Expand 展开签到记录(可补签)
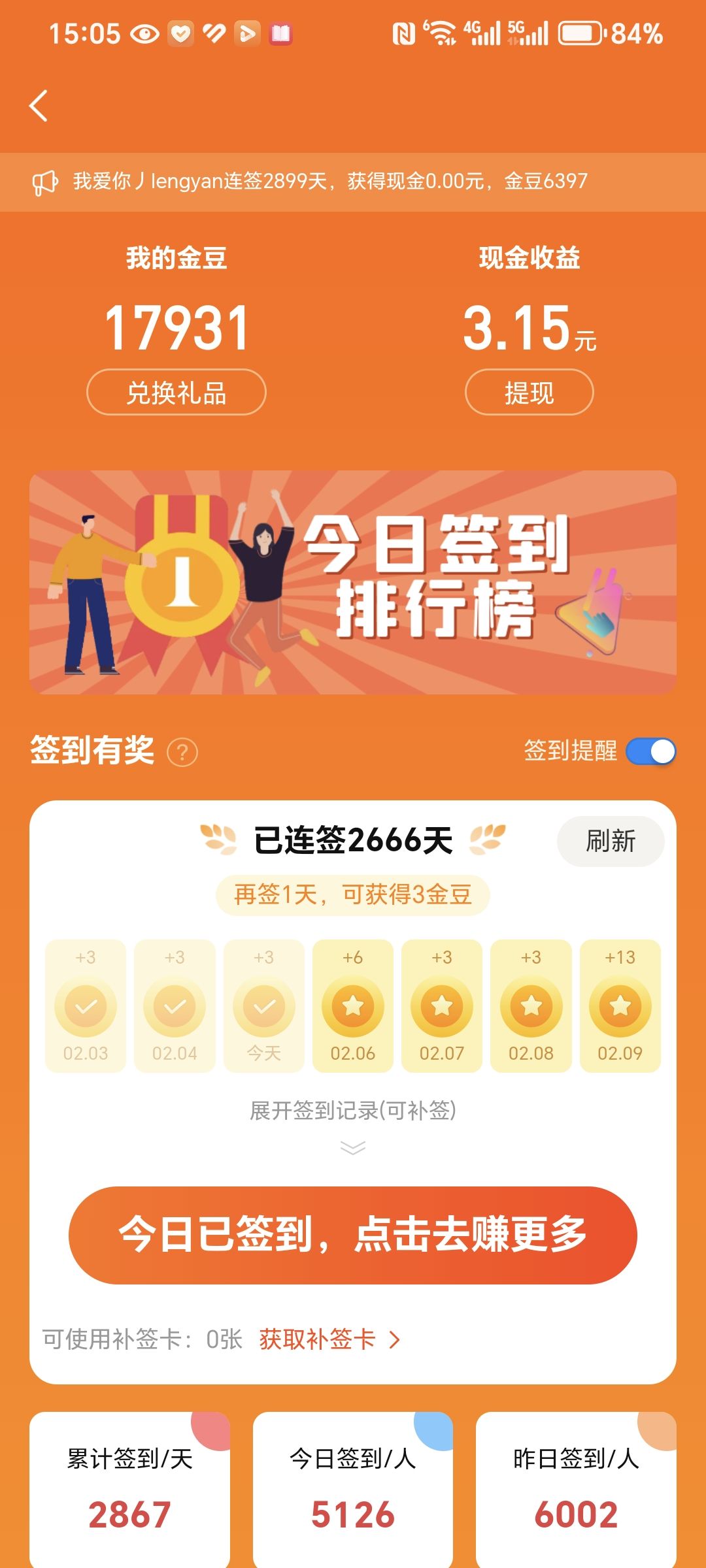 click(353, 1122)
